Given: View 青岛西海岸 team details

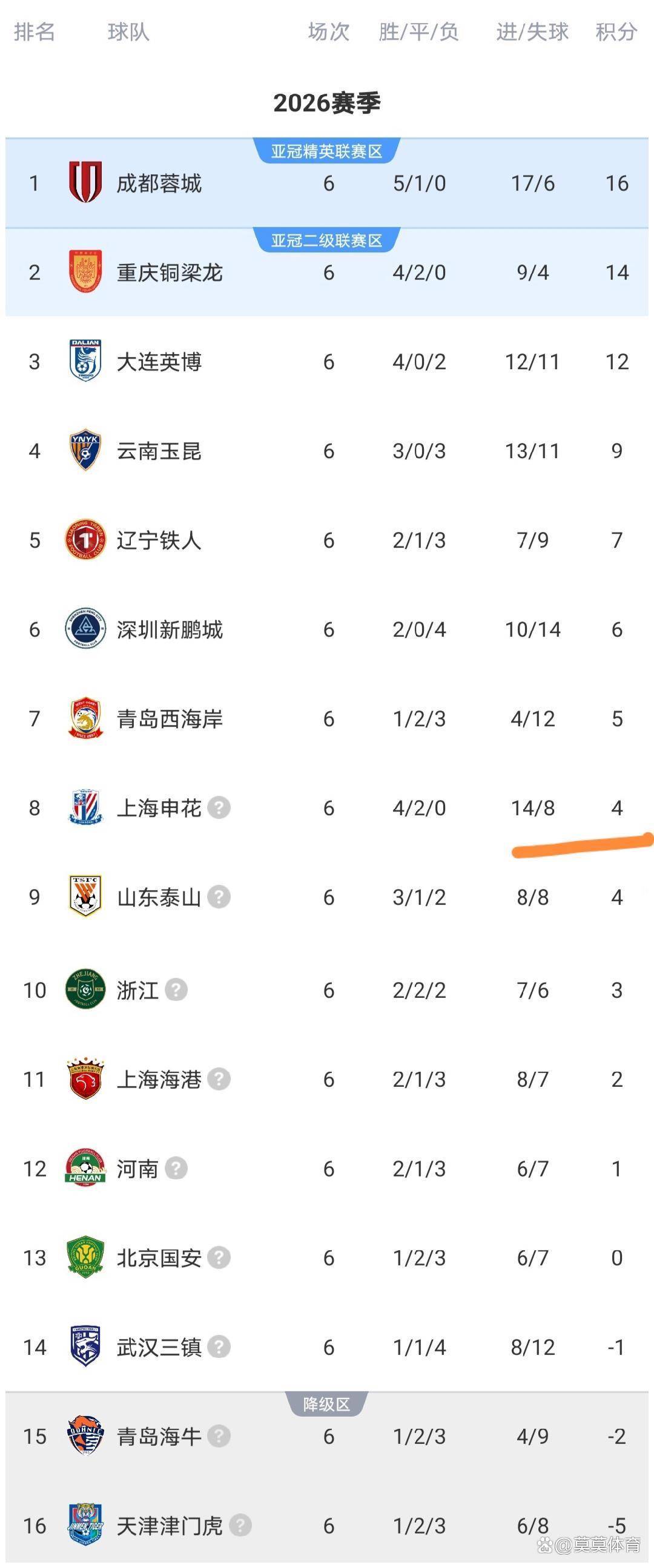Looking at the screenshot, I should [170, 719].
